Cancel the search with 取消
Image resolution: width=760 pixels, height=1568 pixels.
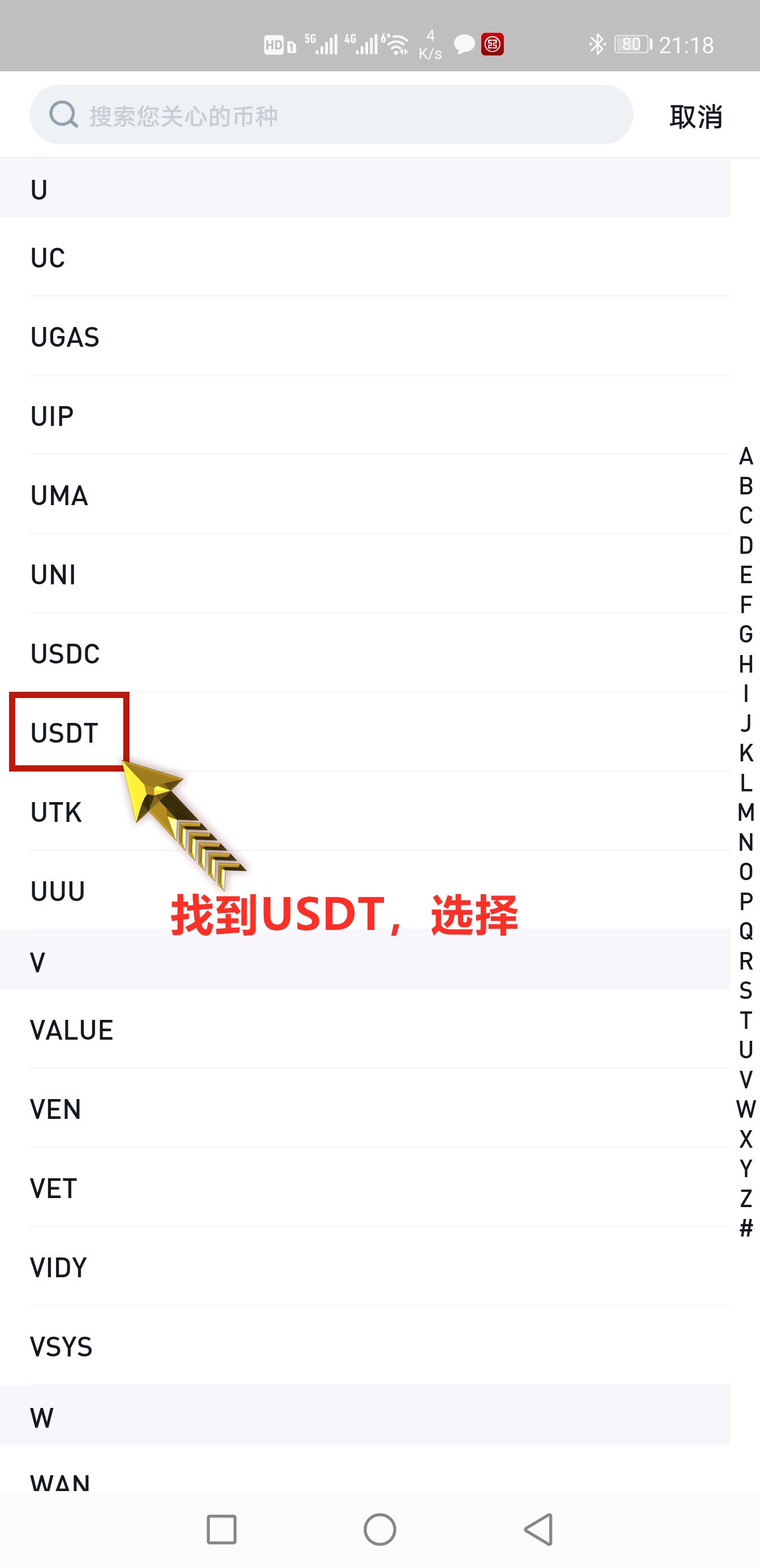(696, 117)
